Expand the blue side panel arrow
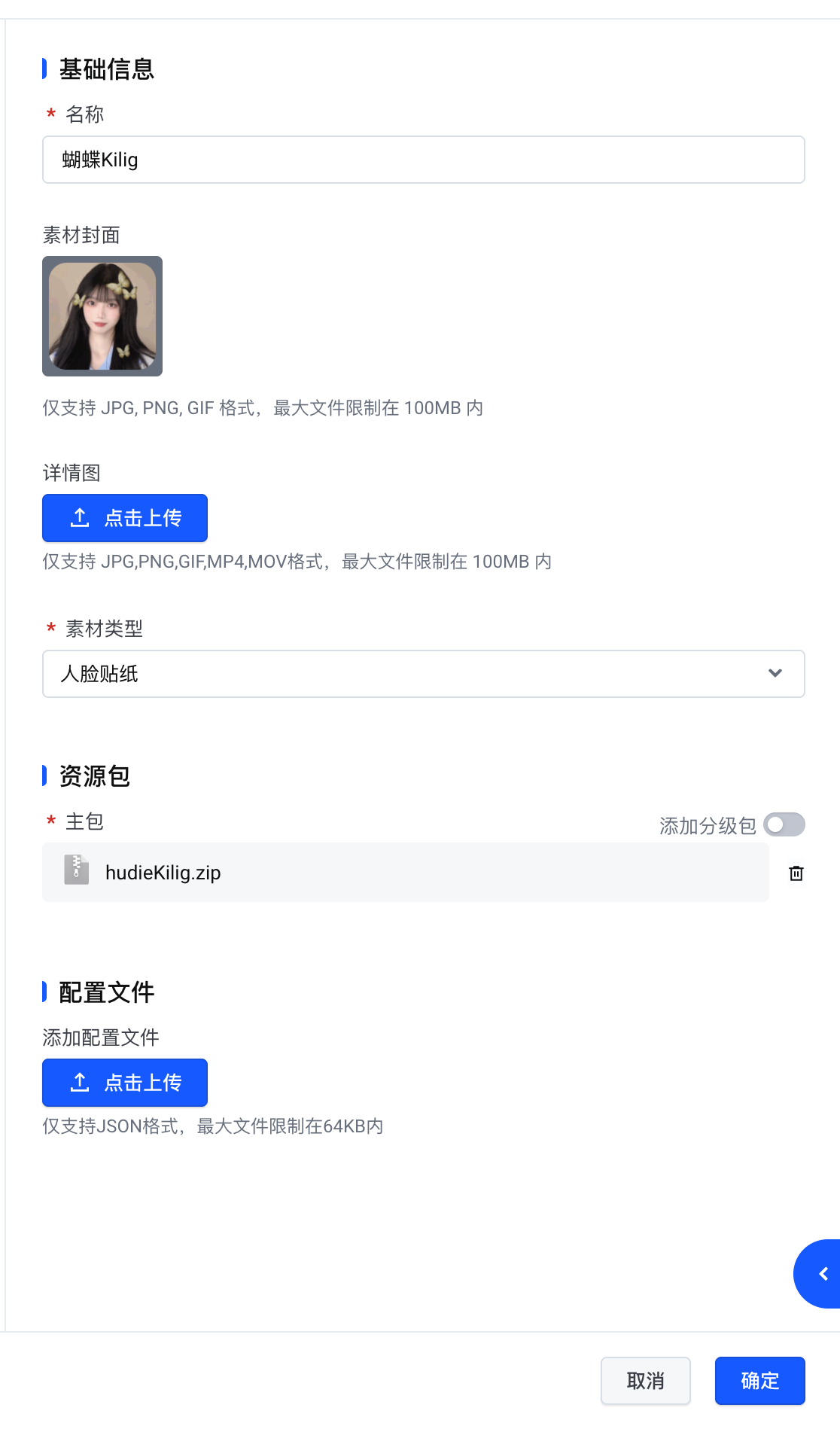Image resolution: width=840 pixels, height=1429 pixels. [822, 1274]
